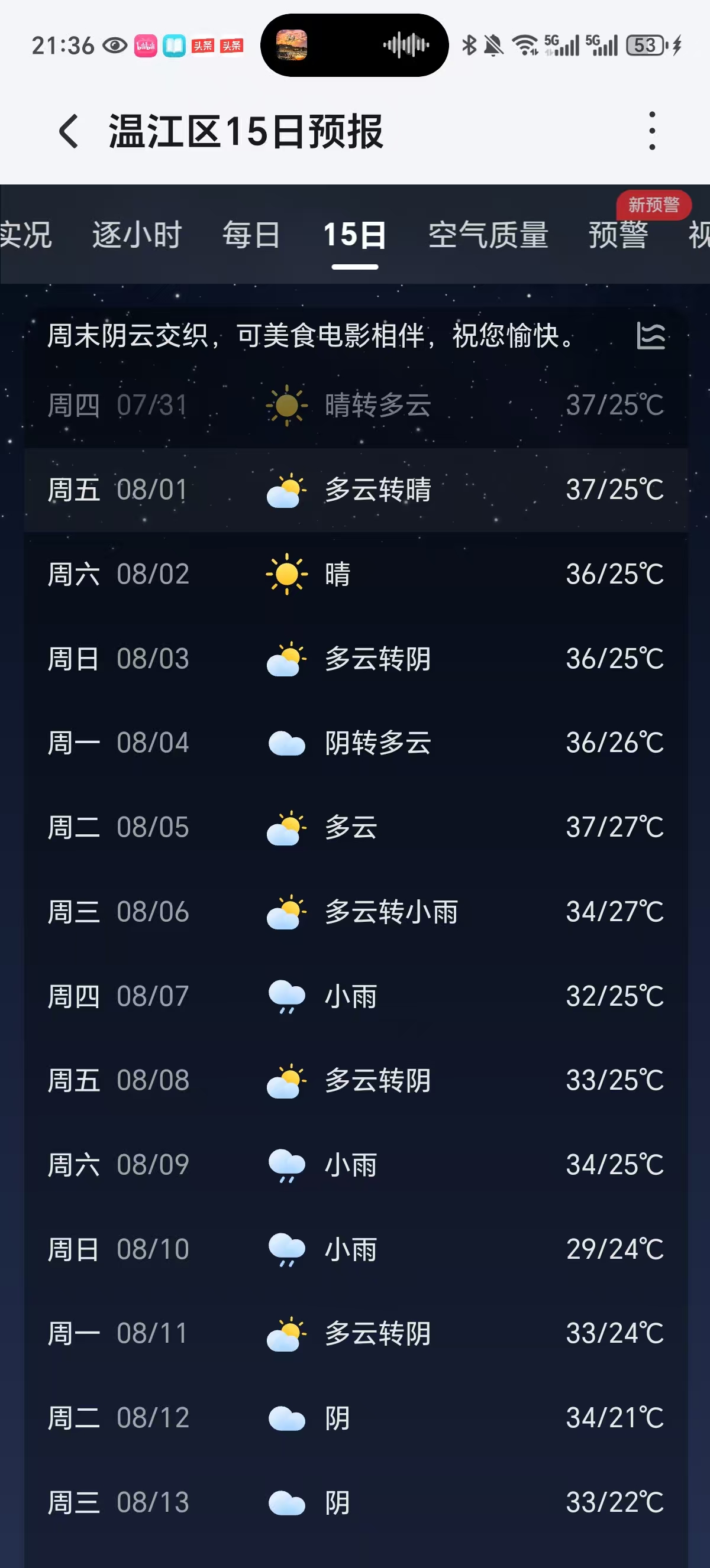The image size is (710, 1568).
Task: Open the music capsule in the status bar
Action: (x=354, y=45)
